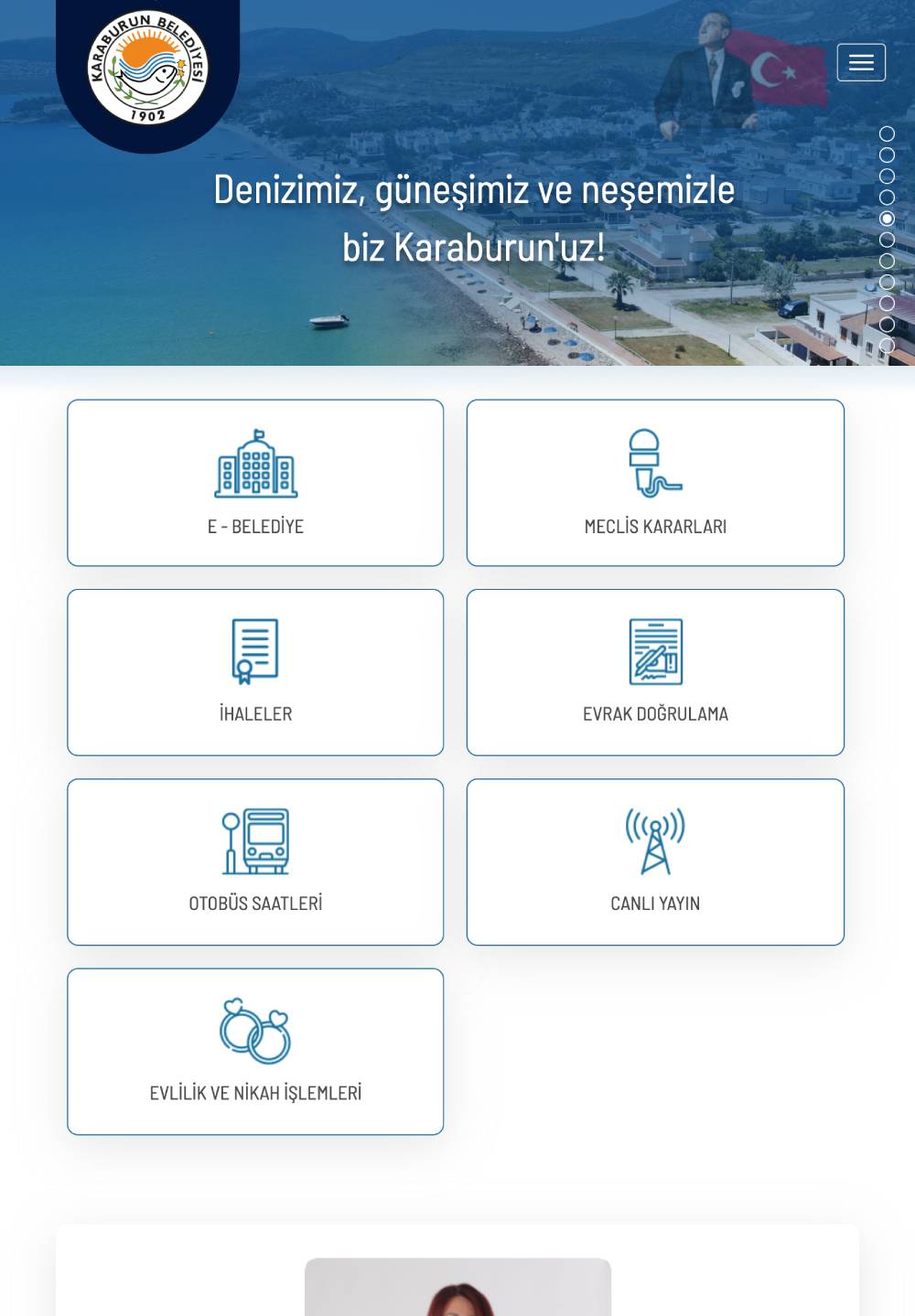Open MECLİS KARARLARI card
The width and height of the screenshot is (915, 1316).
pos(655,483)
